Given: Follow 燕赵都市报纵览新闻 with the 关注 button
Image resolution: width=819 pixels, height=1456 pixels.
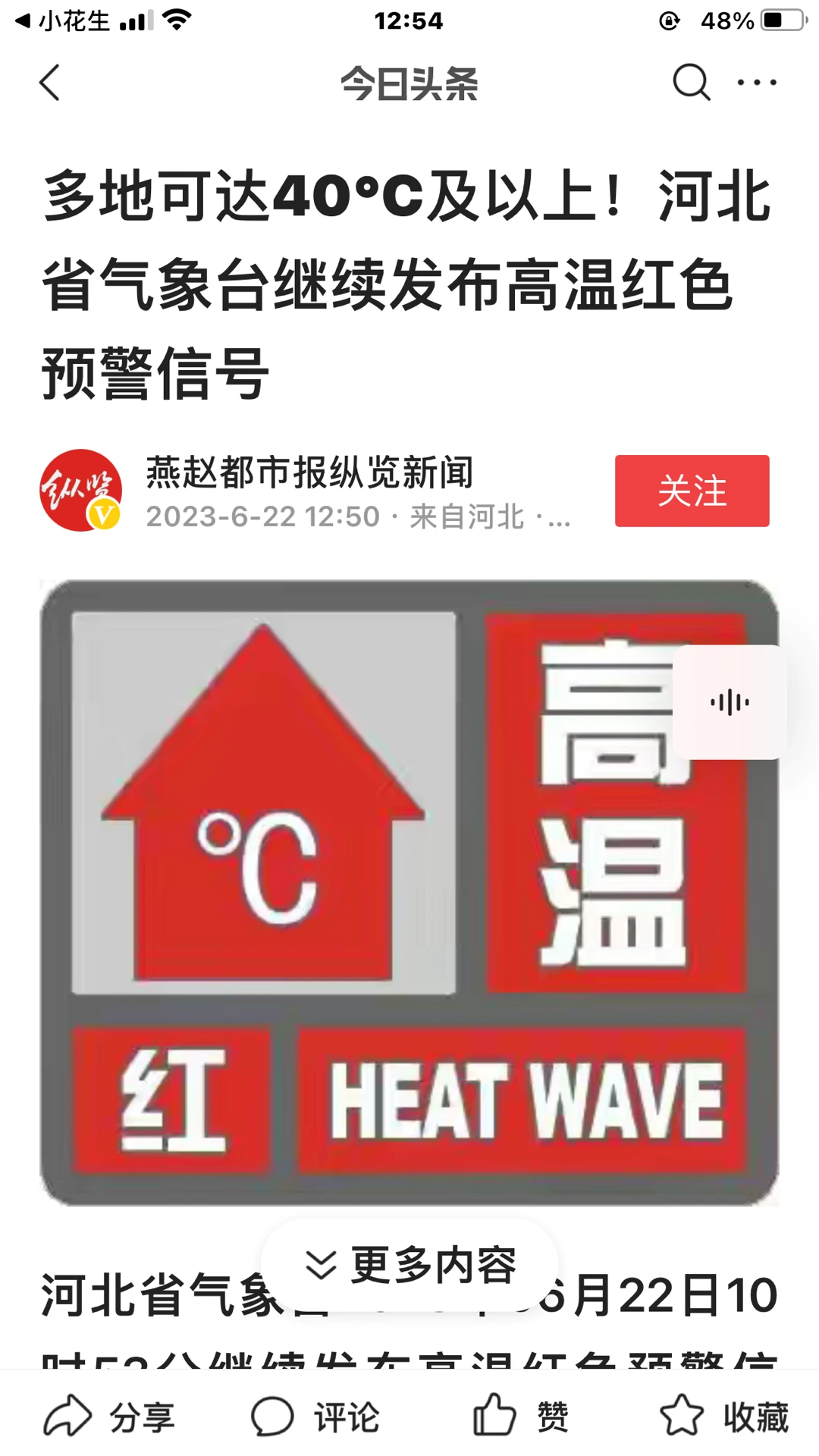Looking at the screenshot, I should pyautogui.click(x=692, y=491).
